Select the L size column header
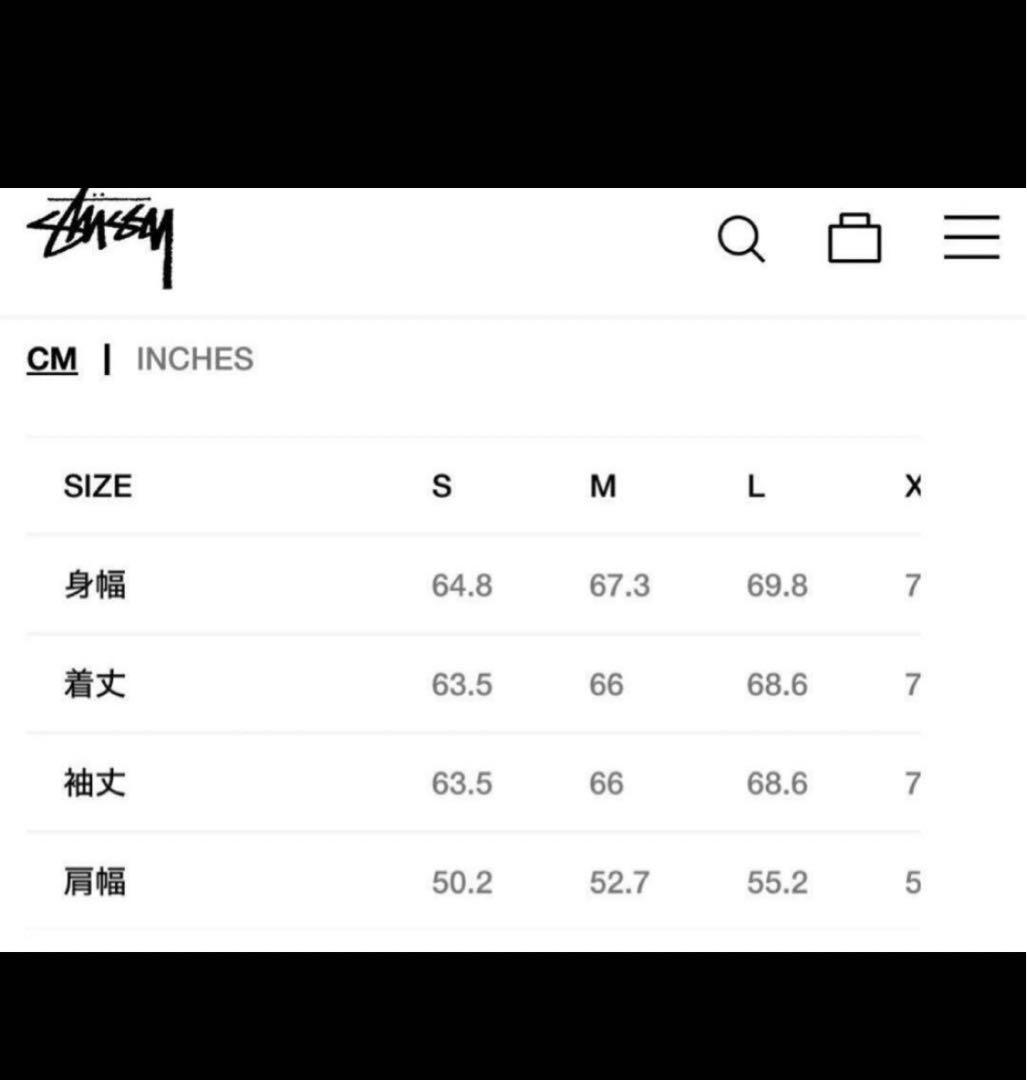1027x1080 pixels. pos(756,487)
